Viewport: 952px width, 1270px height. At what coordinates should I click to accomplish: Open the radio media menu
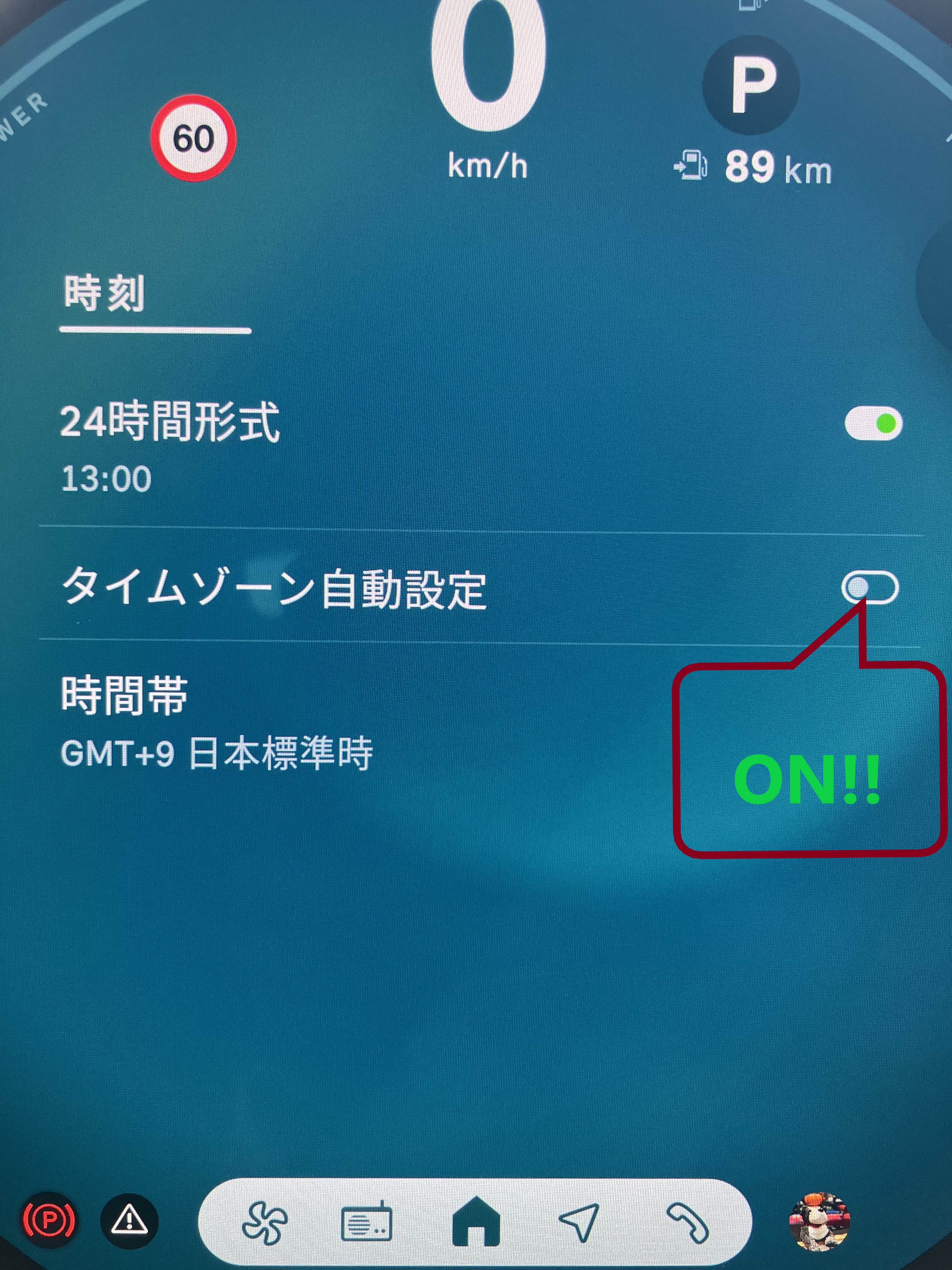coord(366,1223)
